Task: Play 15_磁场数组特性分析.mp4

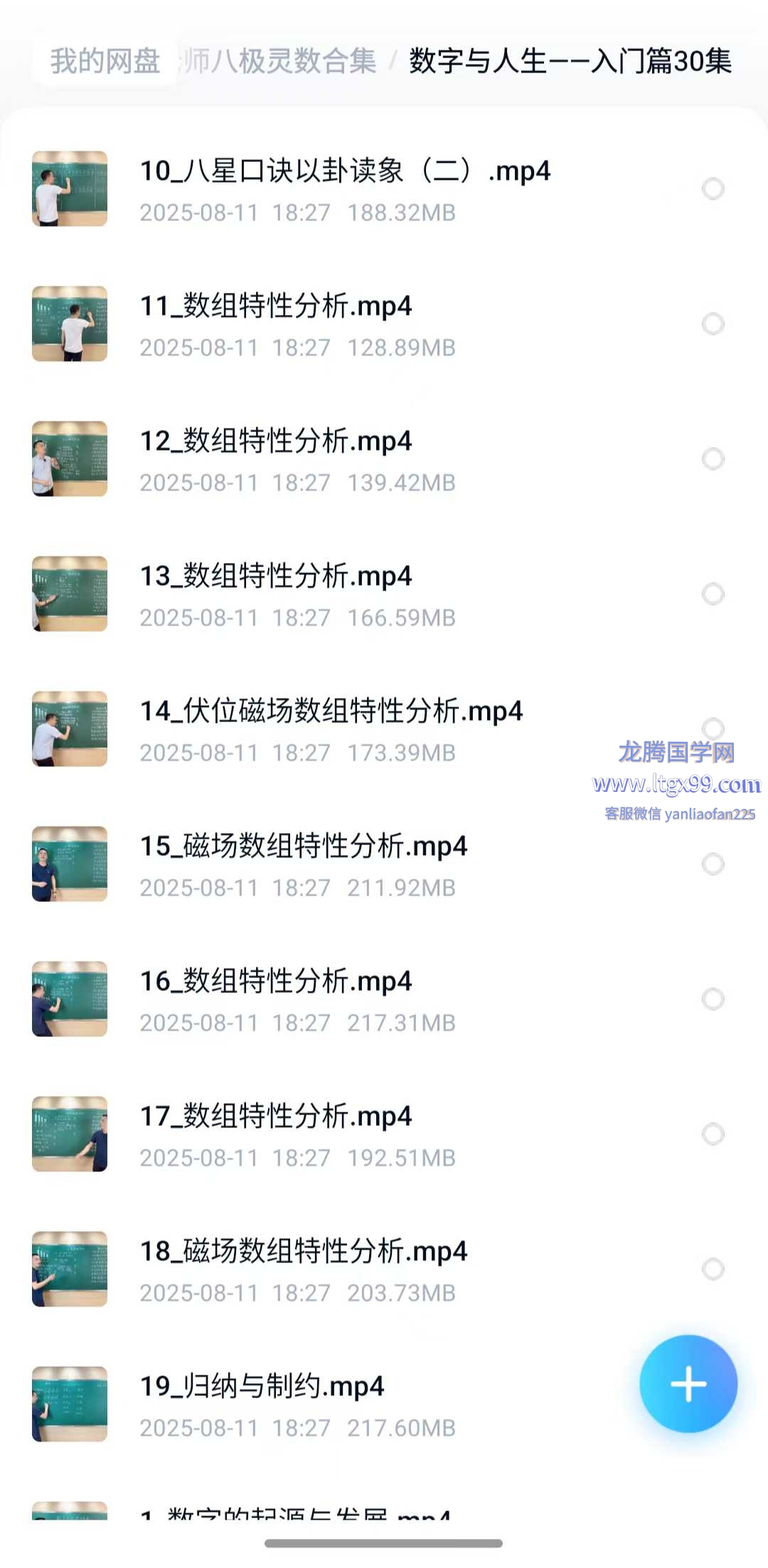Action: click(304, 847)
